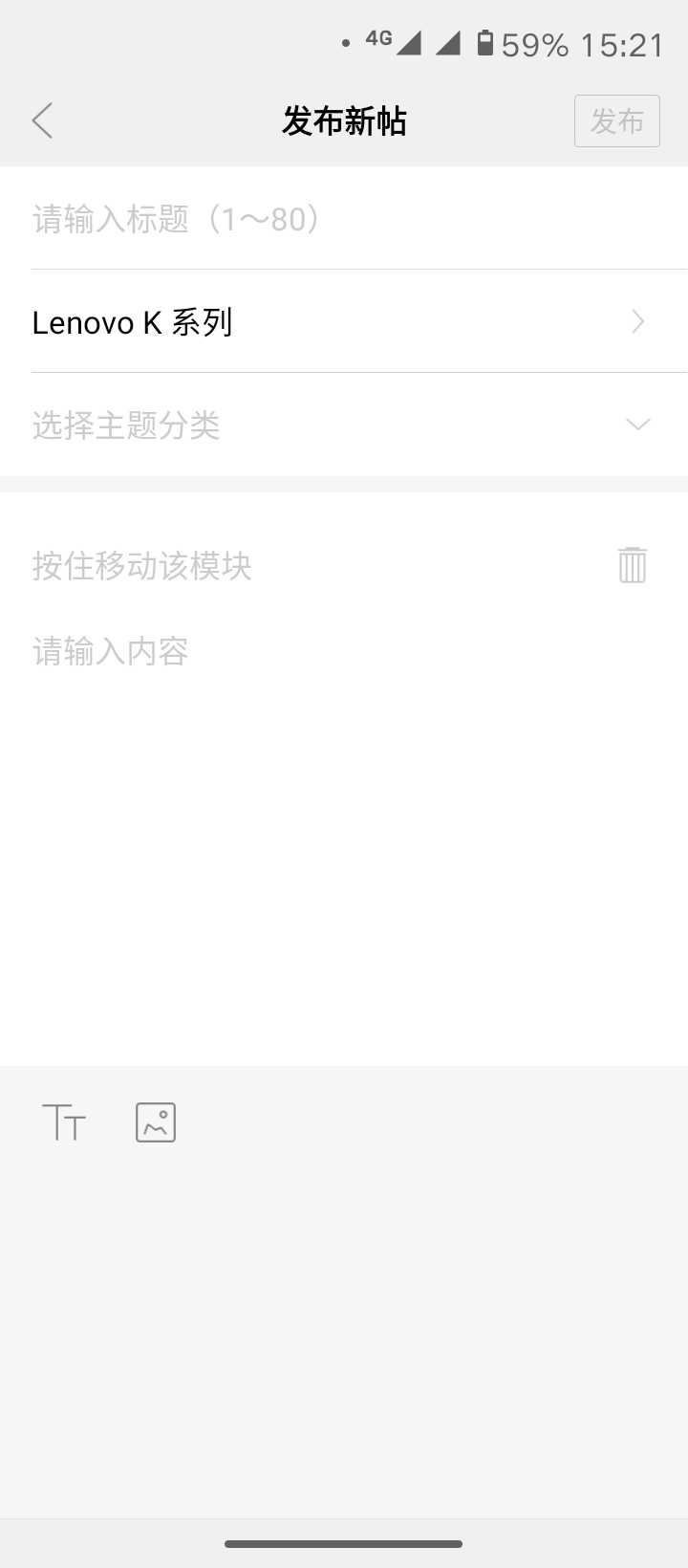Screen dimensions: 688x1568
Task: Focus the title input field 请输入标题
Action: click(344, 219)
